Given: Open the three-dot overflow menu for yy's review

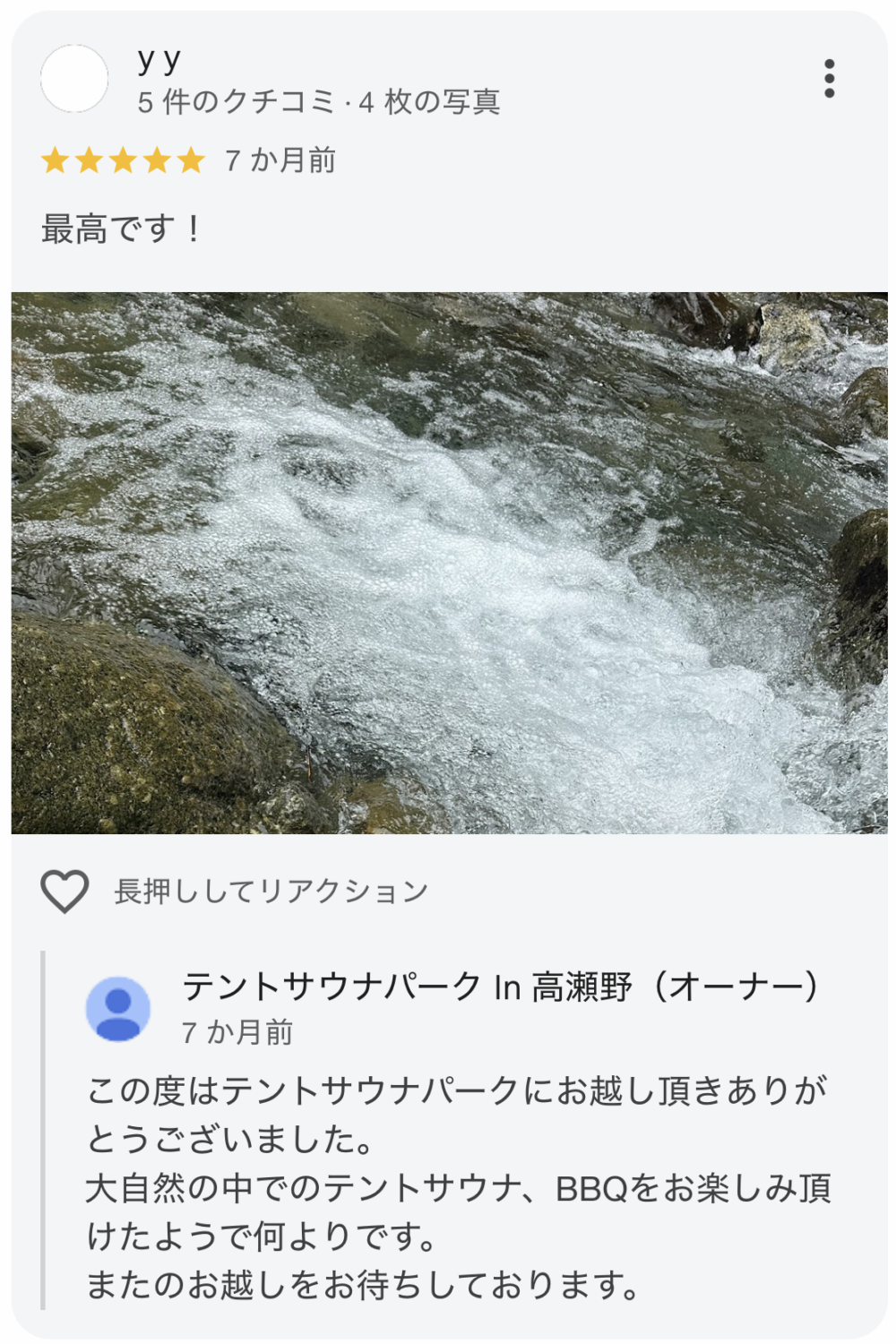Looking at the screenshot, I should [x=830, y=76].
